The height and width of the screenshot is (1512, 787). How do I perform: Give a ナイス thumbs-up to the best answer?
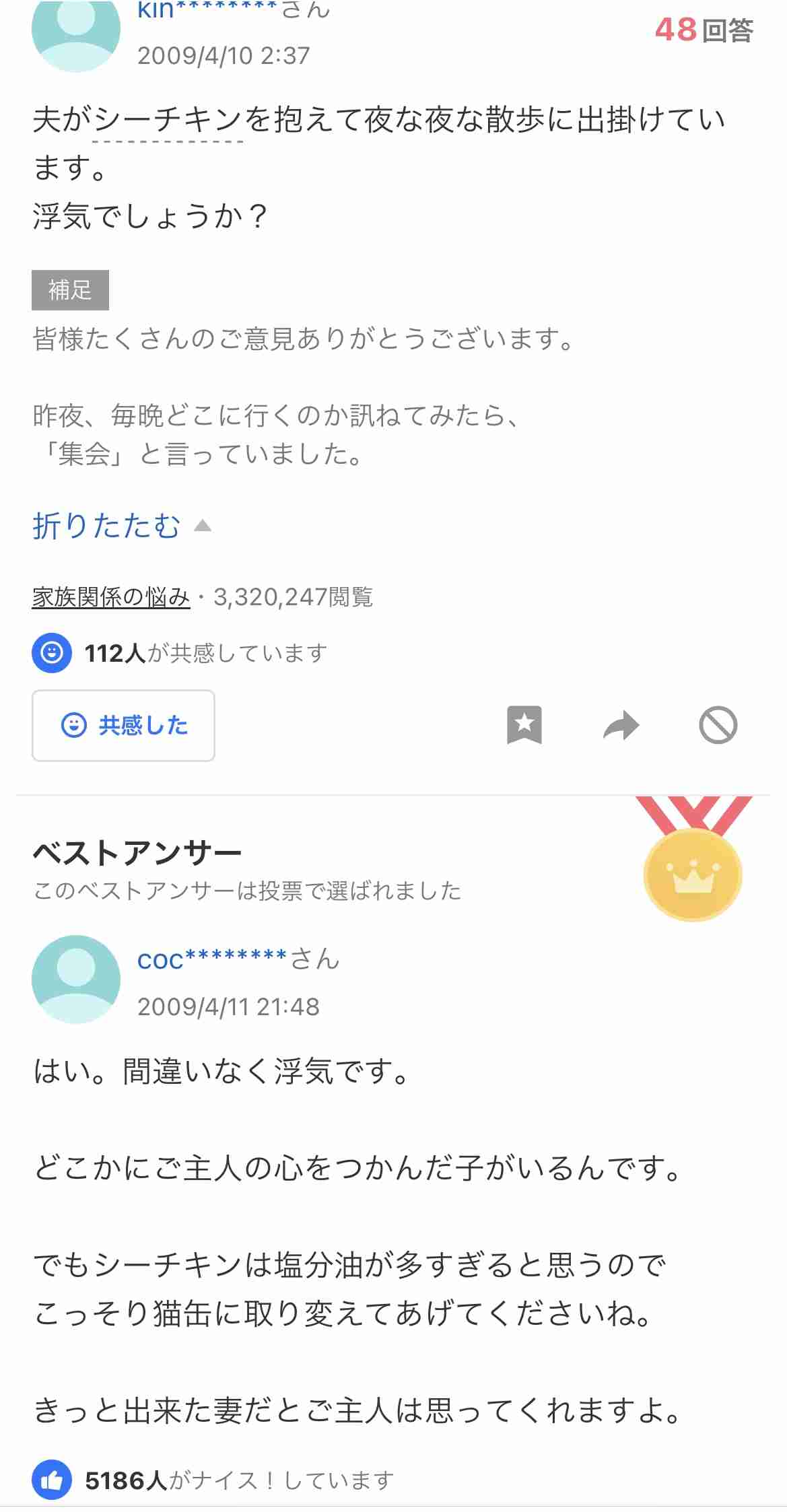pyautogui.click(x=52, y=1480)
